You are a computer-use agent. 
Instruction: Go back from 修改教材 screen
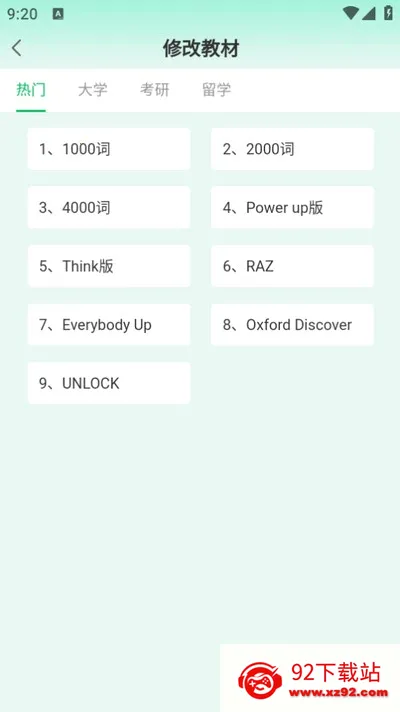pos(17,48)
